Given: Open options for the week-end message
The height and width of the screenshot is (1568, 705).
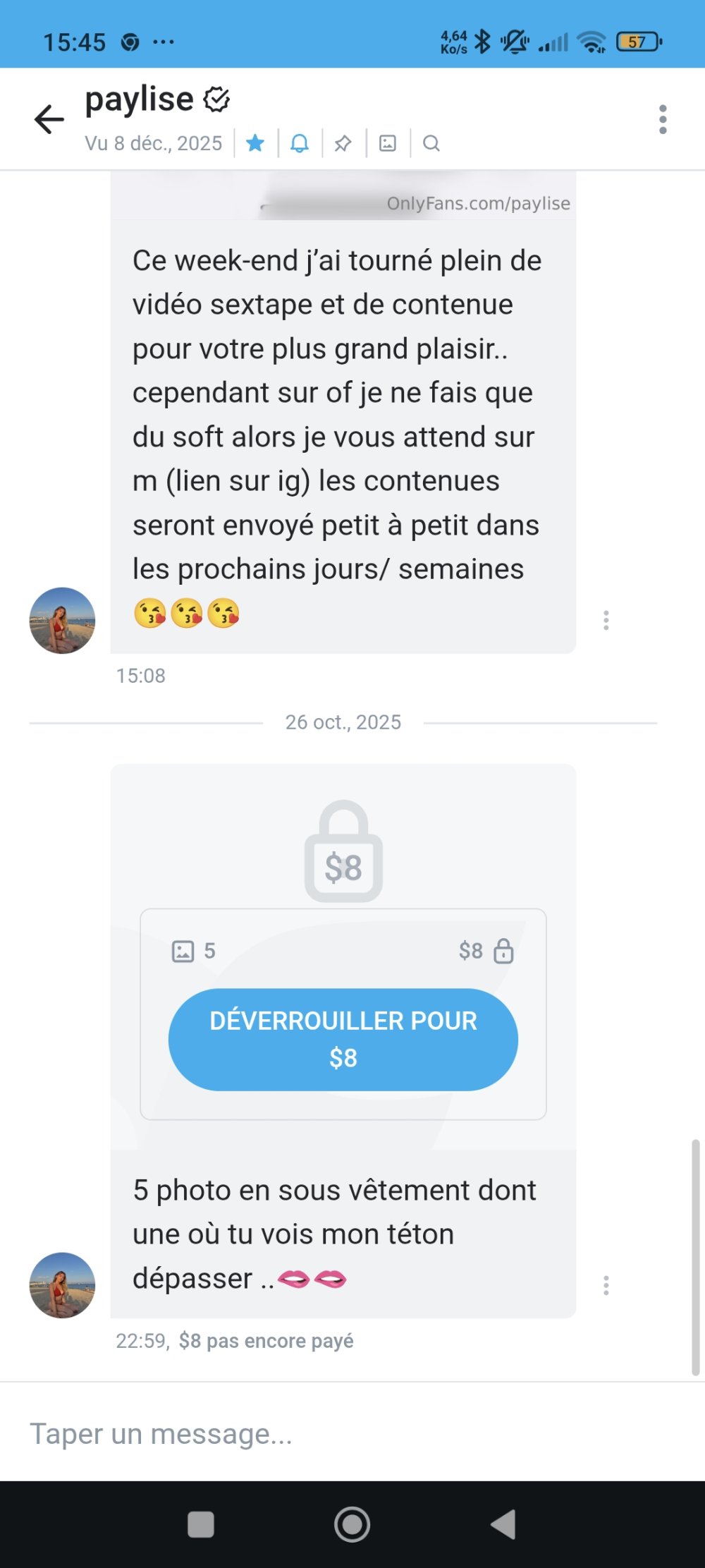Looking at the screenshot, I should (606, 621).
